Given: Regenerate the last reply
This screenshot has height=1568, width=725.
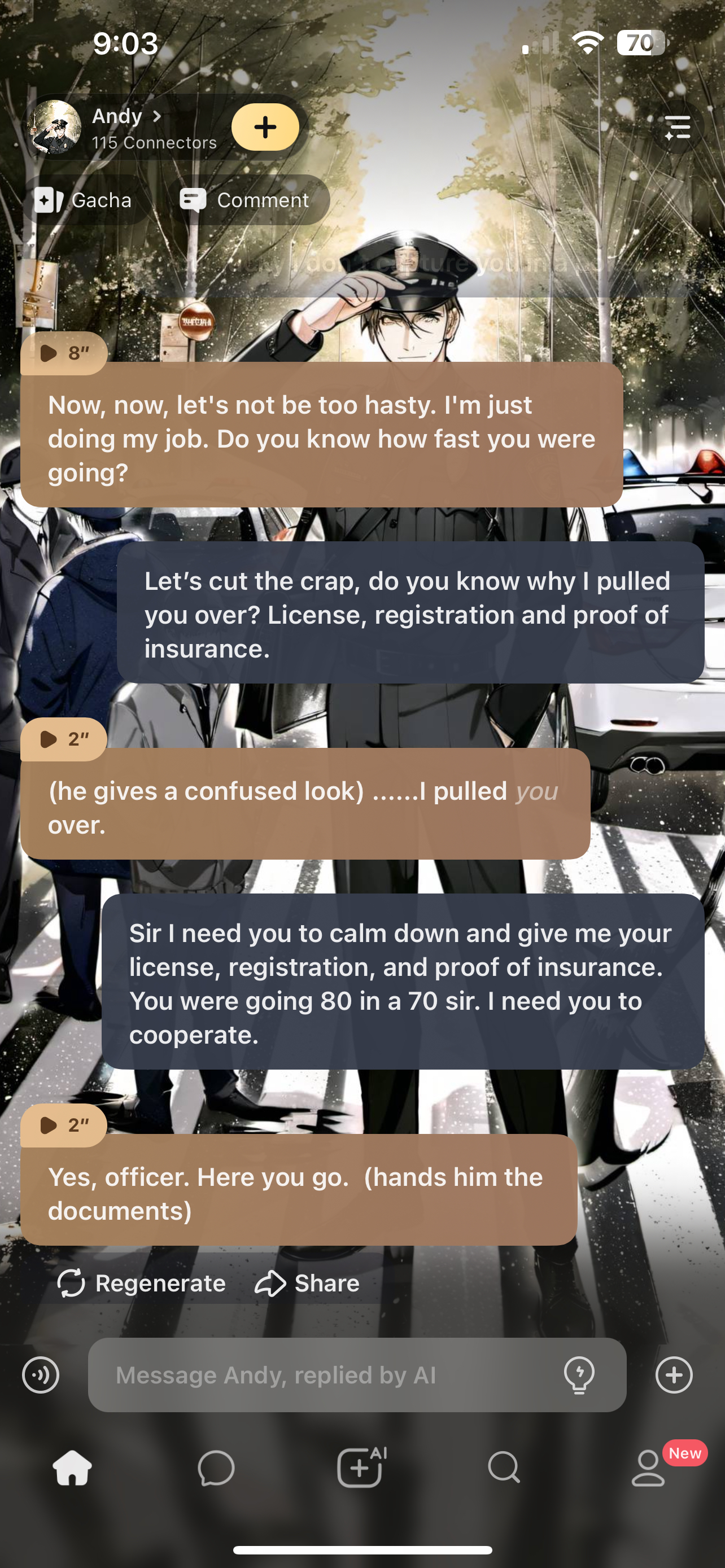Looking at the screenshot, I should coord(141,1283).
